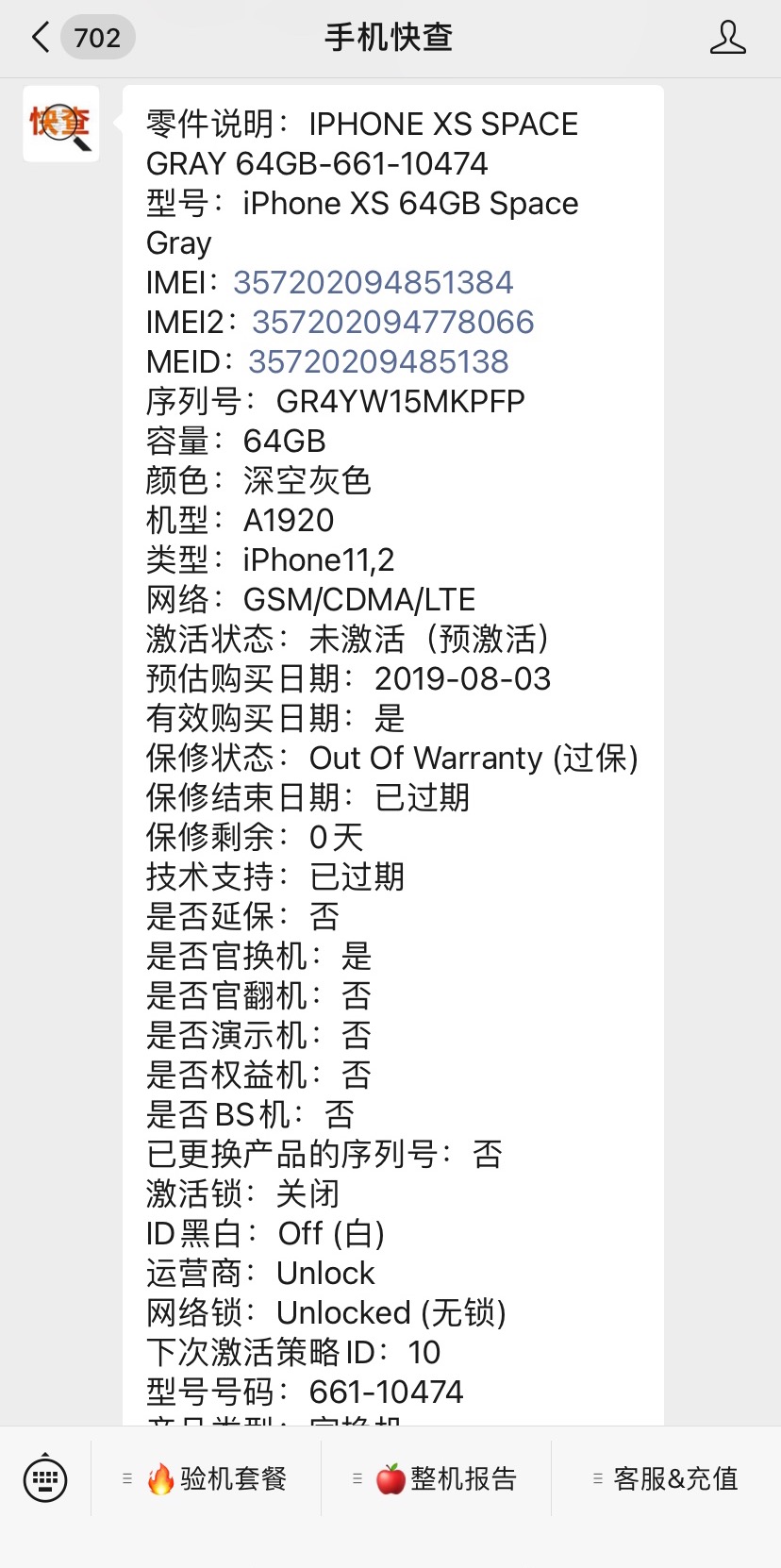Go back to the chat list
Image resolution: width=781 pixels, height=1568 pixels.
point(81,38)
